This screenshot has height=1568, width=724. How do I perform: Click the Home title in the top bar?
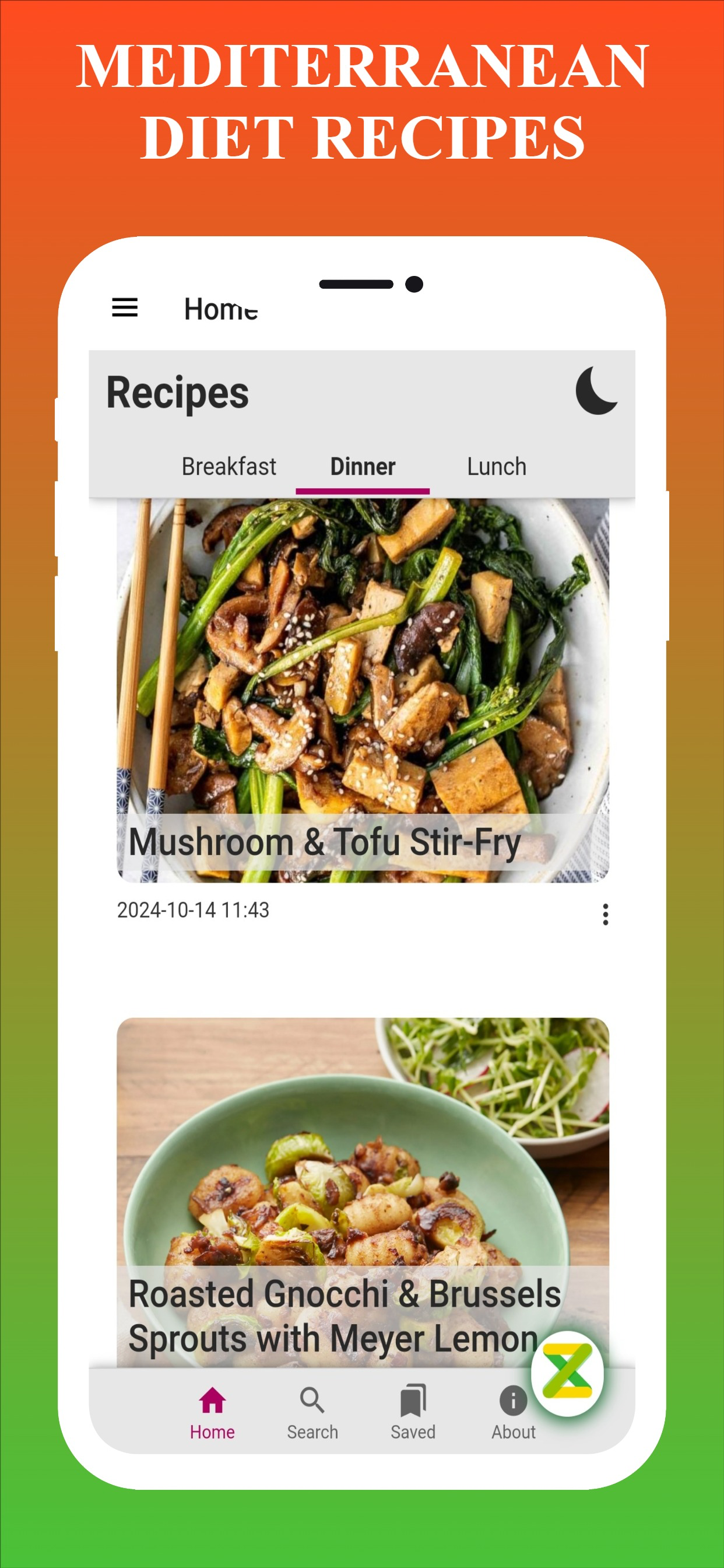222,309
